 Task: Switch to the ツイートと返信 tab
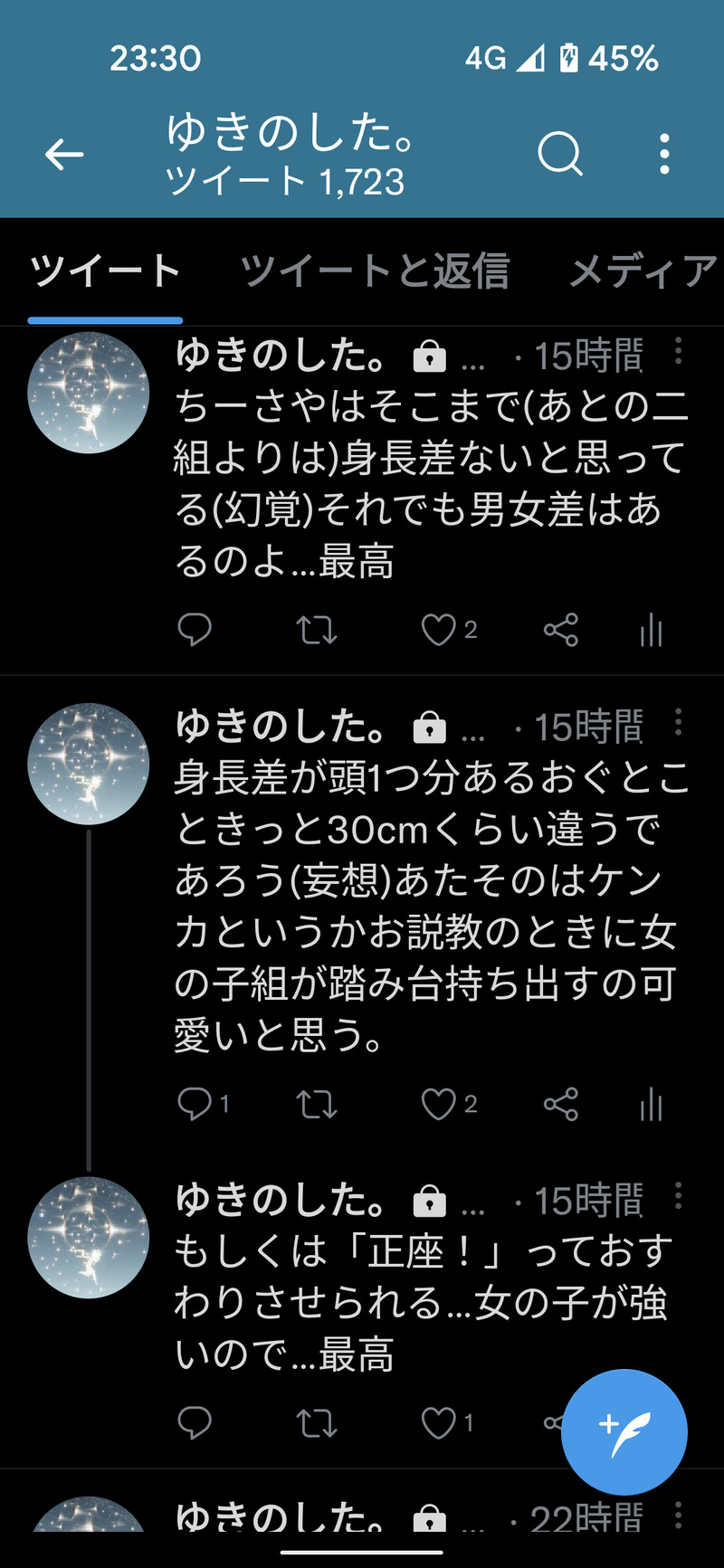click(x=375, y=271)
